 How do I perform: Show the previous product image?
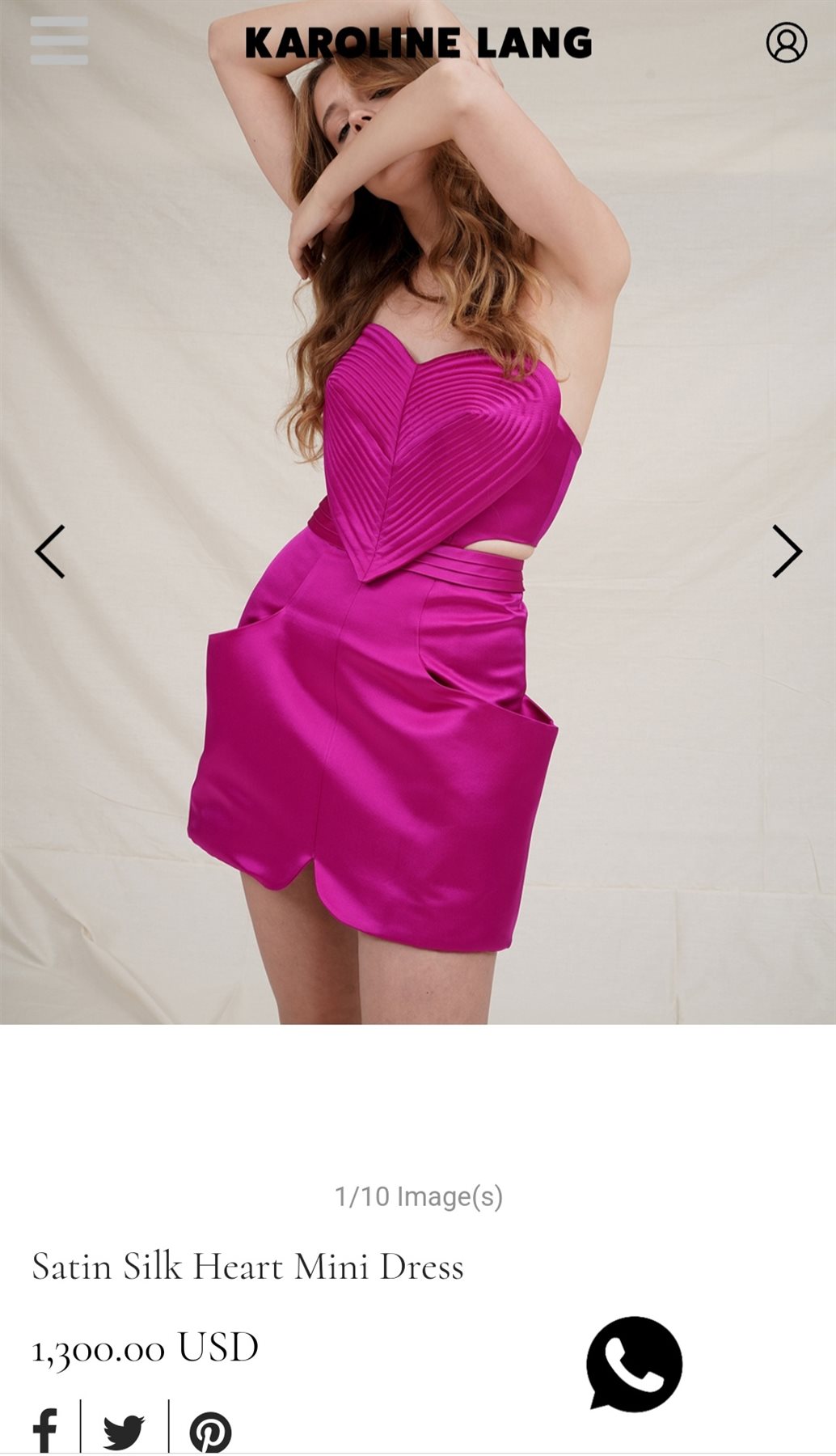click(50, 552)
